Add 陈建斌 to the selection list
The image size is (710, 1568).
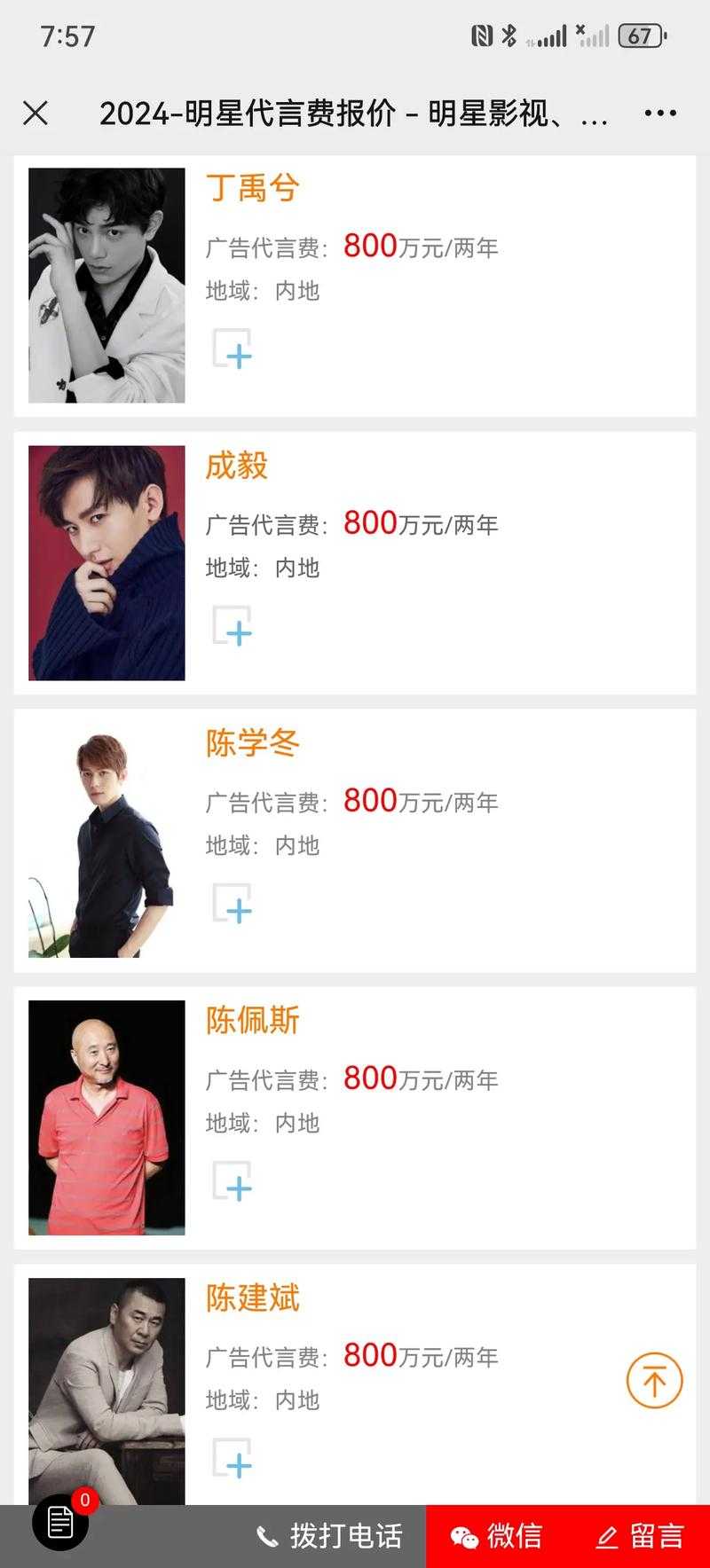tap(233, 1459)
